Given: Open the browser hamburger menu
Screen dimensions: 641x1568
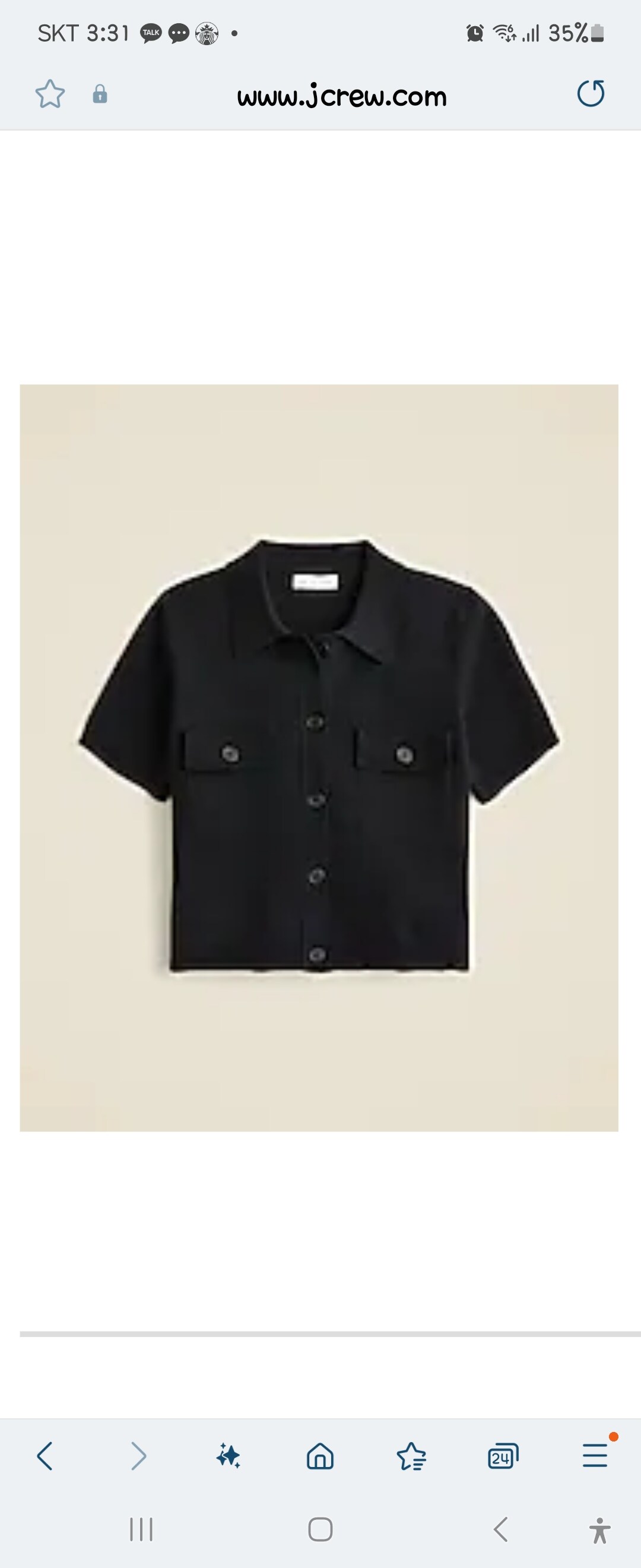Looking at the screenshot, I should pyautogui.click(x=595, y=1456).
